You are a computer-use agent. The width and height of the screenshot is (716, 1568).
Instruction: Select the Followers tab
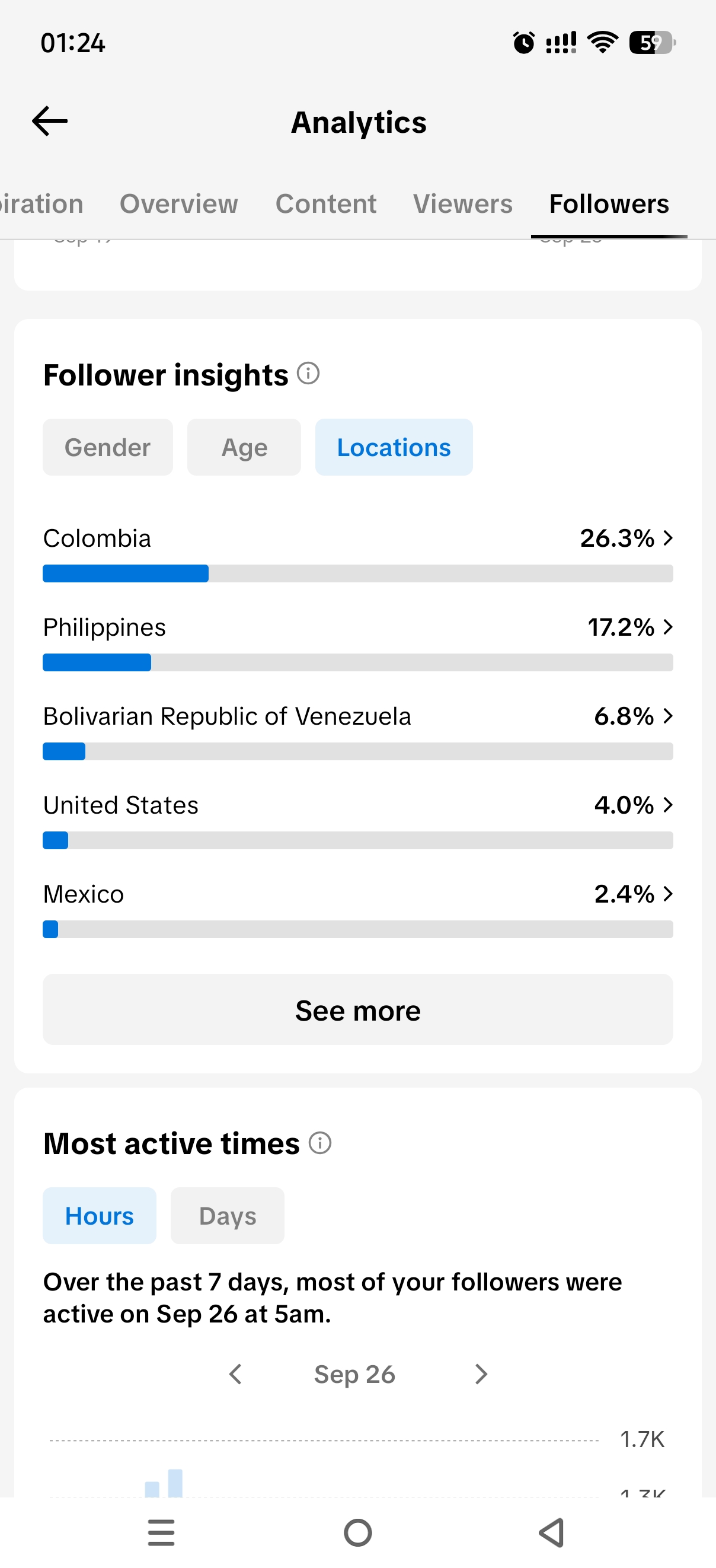[609, 204]
